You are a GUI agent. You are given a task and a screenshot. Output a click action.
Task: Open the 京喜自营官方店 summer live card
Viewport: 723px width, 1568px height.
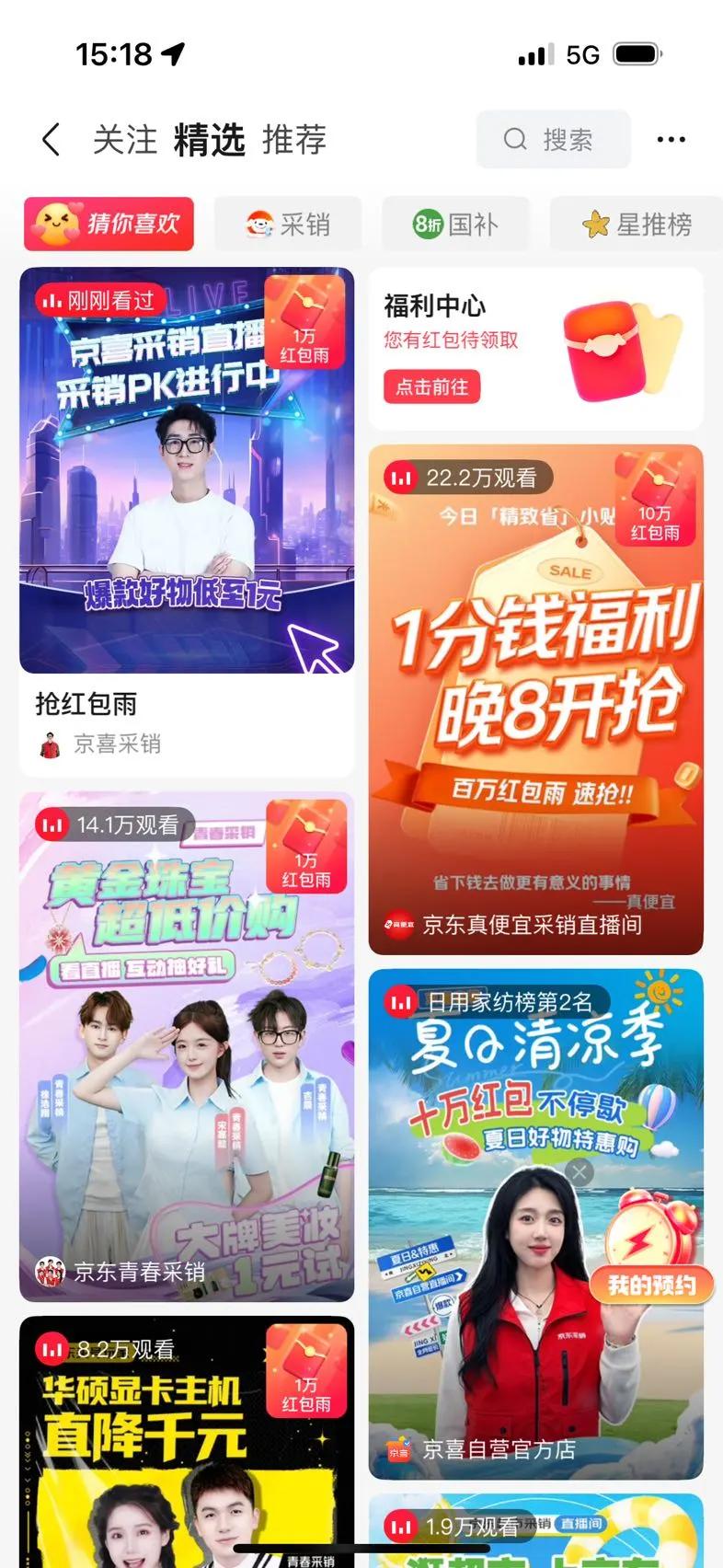click(536, 1224)
